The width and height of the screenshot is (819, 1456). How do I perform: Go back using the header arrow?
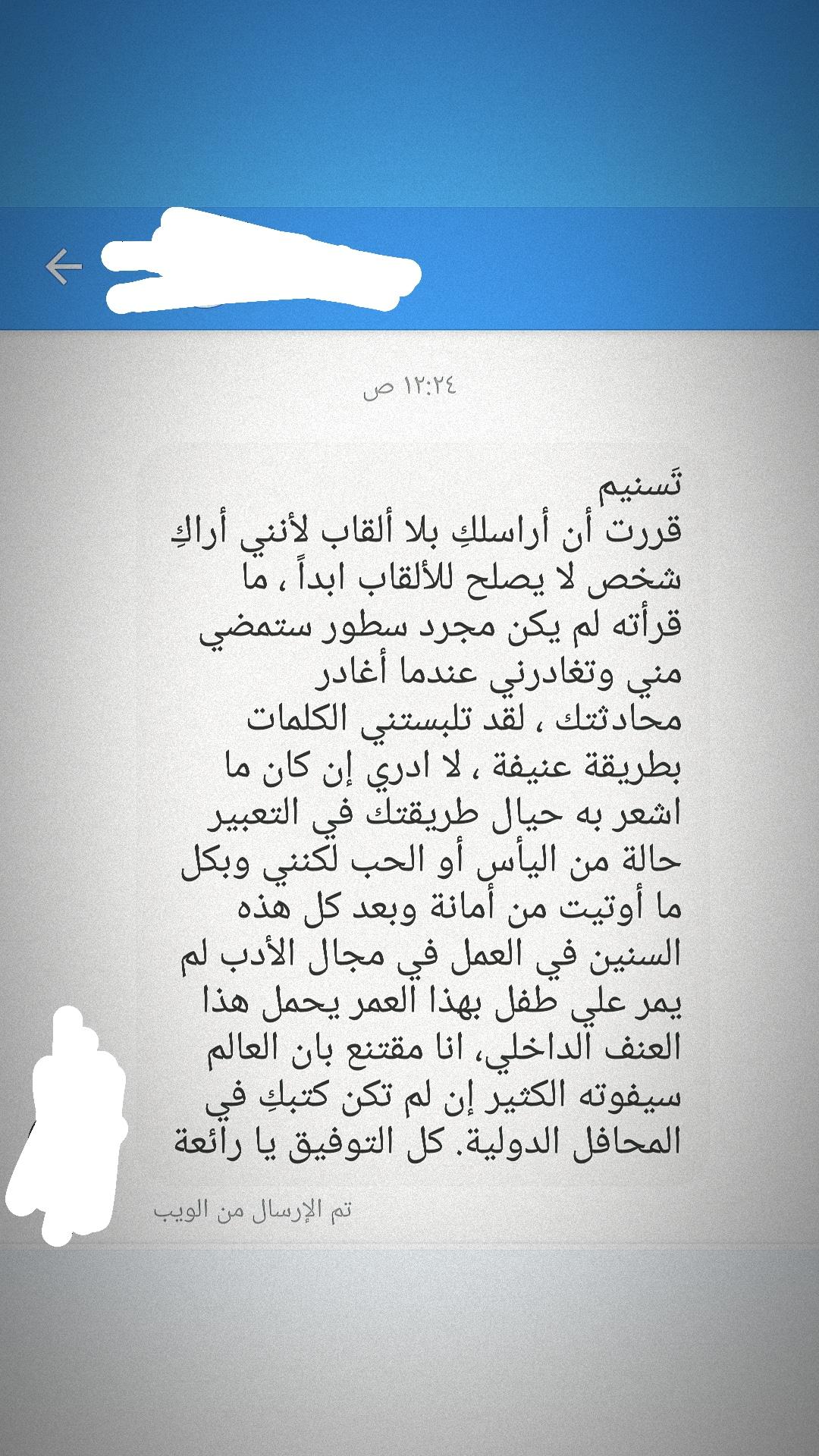[64, 268]
